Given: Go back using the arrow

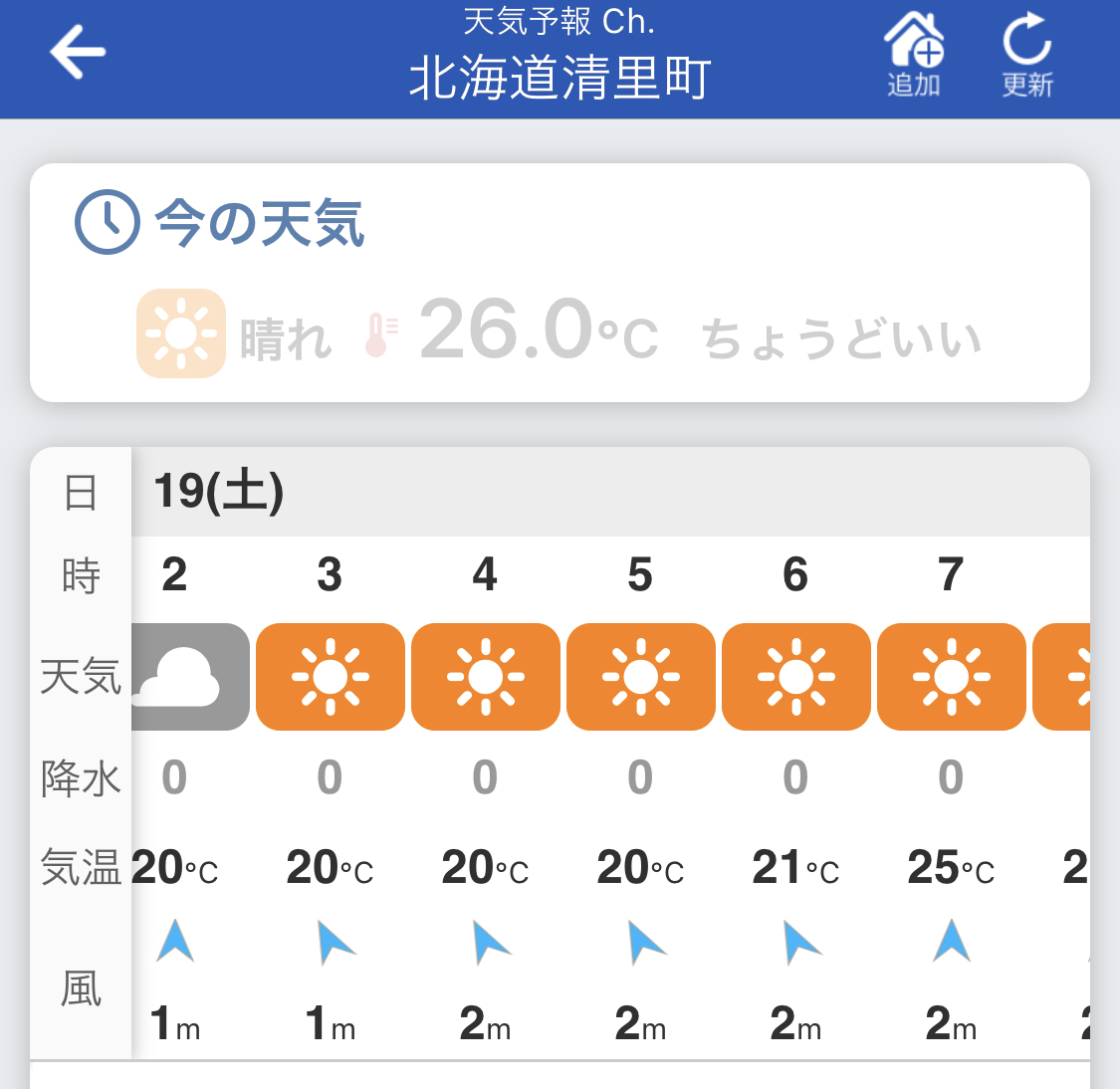Looking at the screenshot, I should coord(78,52).
